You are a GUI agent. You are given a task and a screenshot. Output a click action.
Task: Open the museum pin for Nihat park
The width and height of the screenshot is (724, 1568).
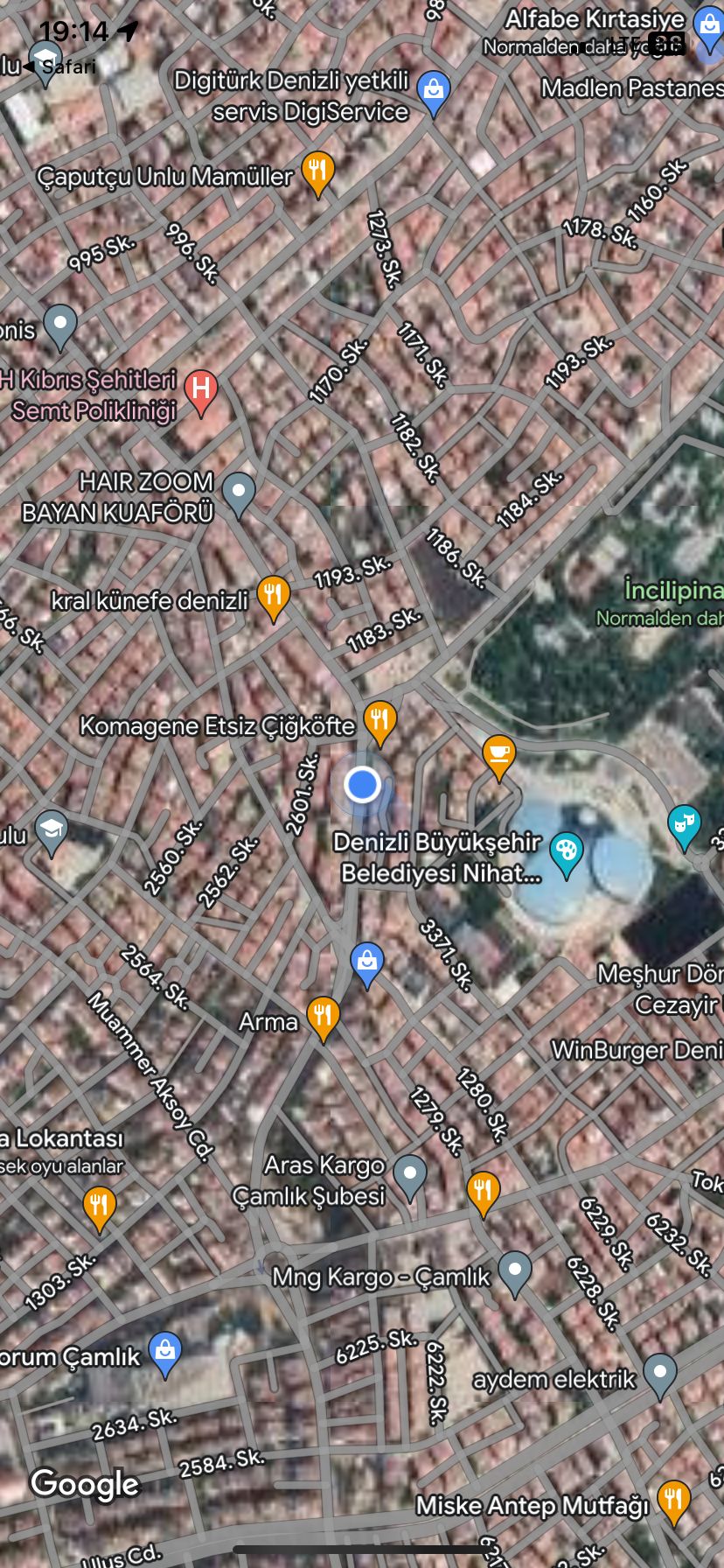[x=567, y=846]
